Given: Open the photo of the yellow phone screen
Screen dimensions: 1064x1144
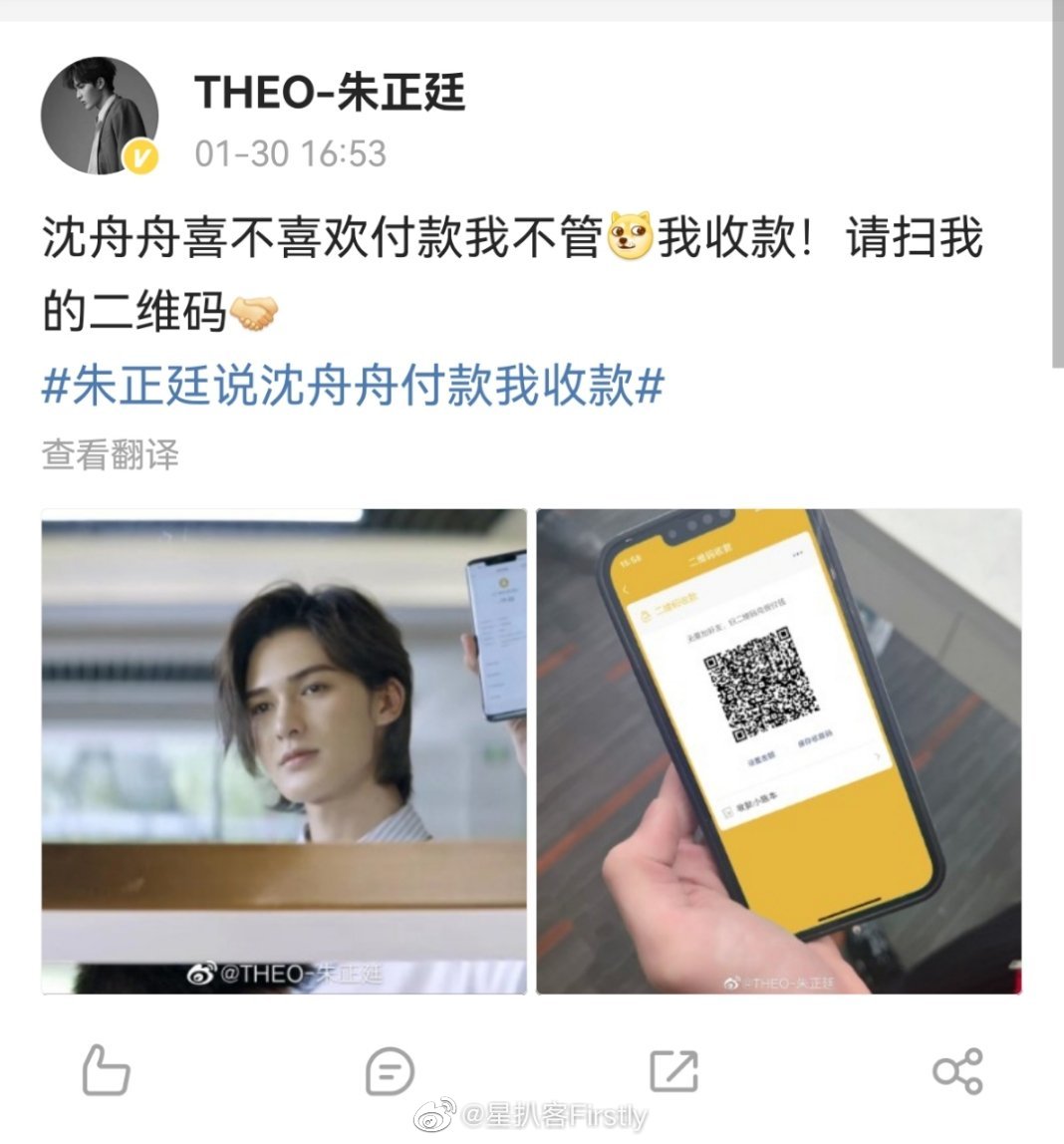Looking at the screenshot, I should 778,751.
